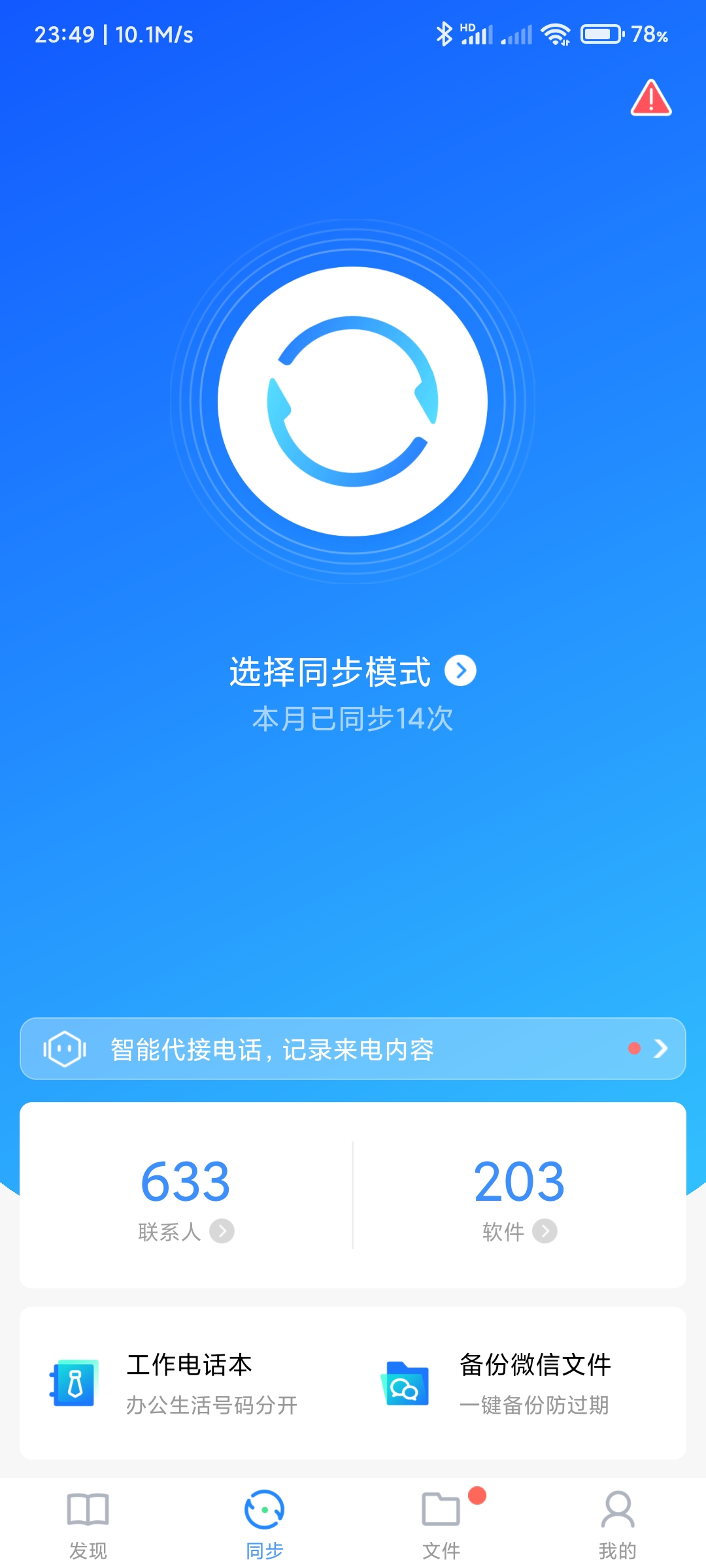Open 选择同步模式 options
Screen dimensions: 706x1568
pyautogui.click(x=352, y=671)
